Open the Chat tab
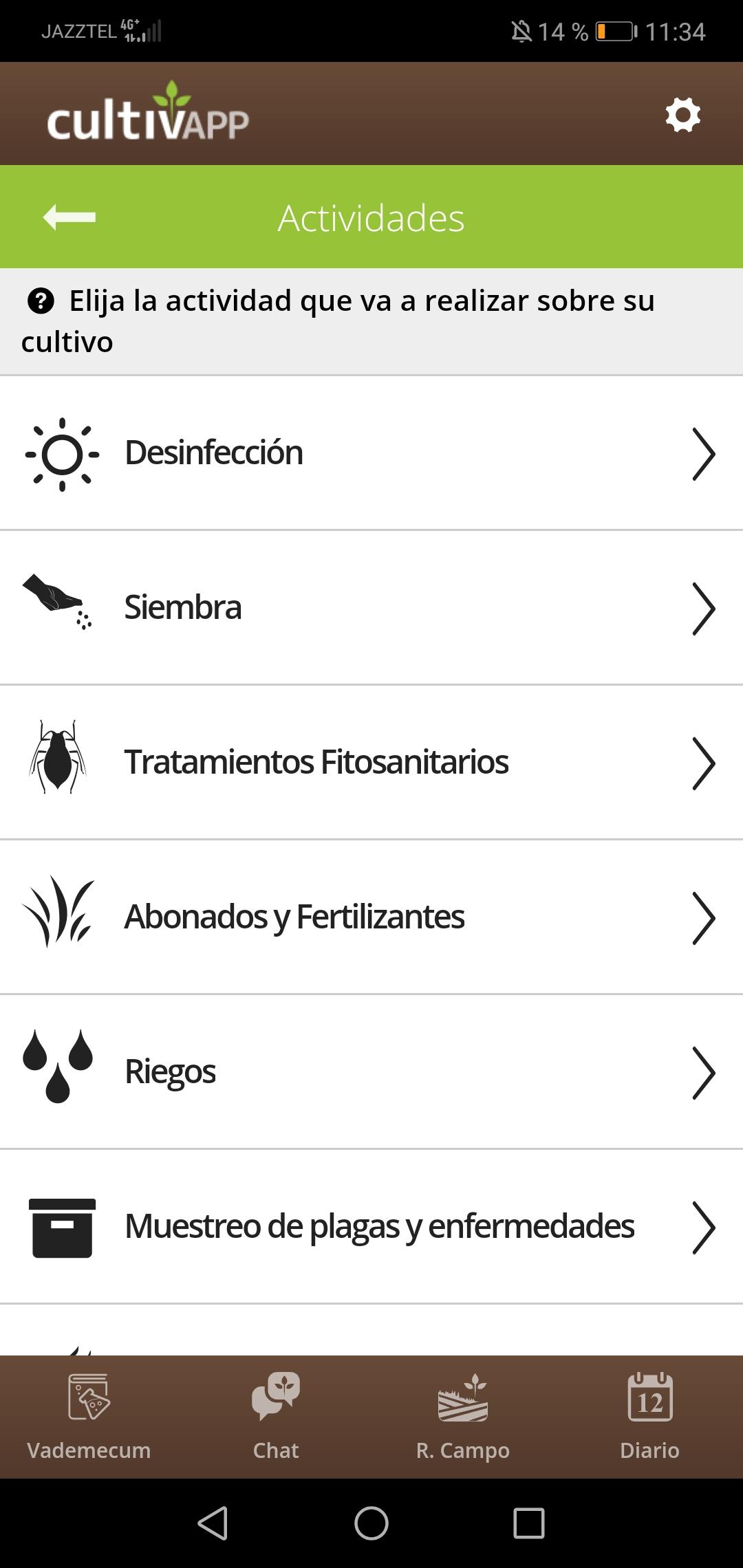Screen dimensions: 743x1568 pyautogui.click(x=276, y=1417)
